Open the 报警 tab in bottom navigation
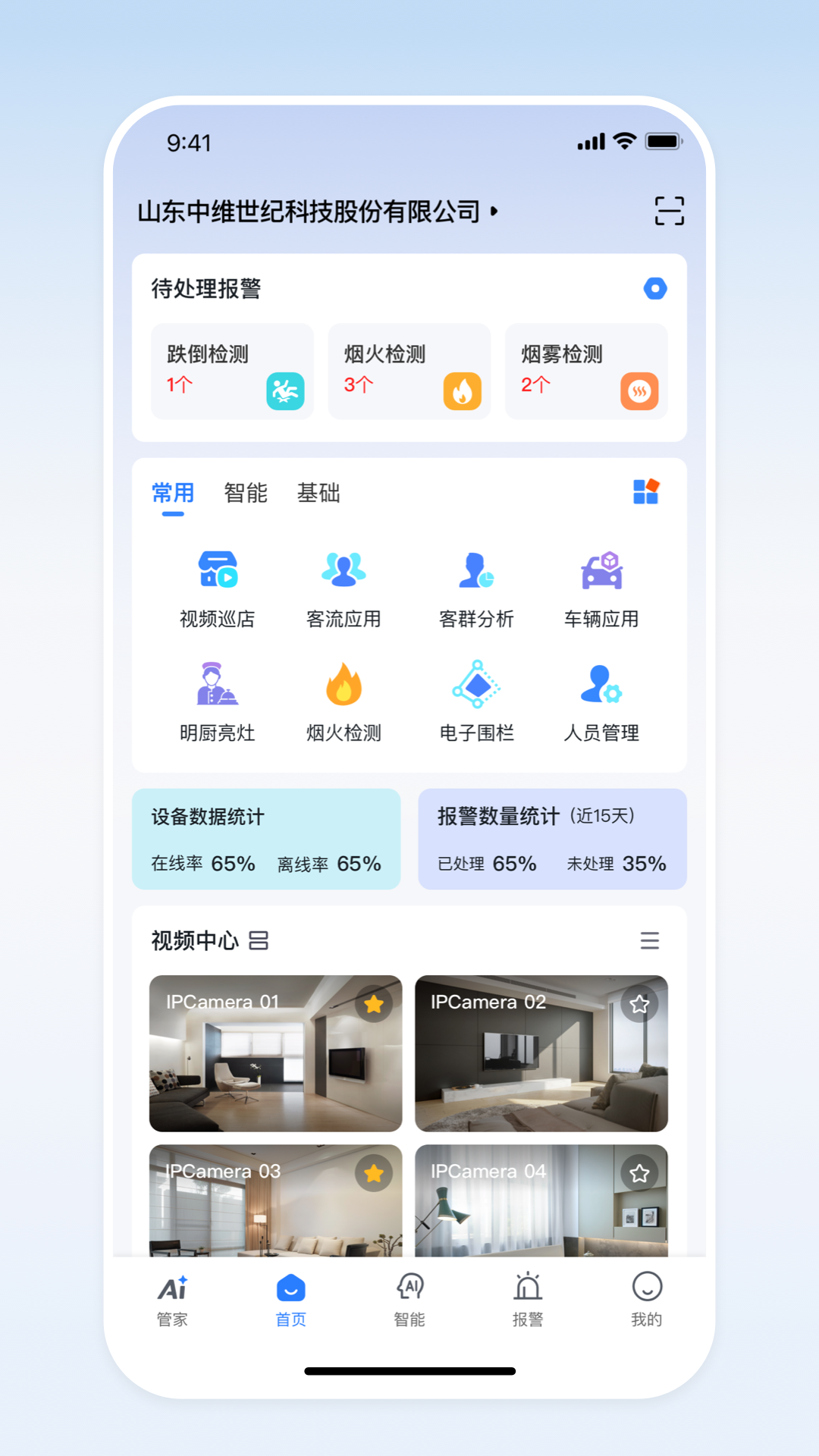Image resolution: width=819 pixels, height=1456 pixels. [529, 1298]
